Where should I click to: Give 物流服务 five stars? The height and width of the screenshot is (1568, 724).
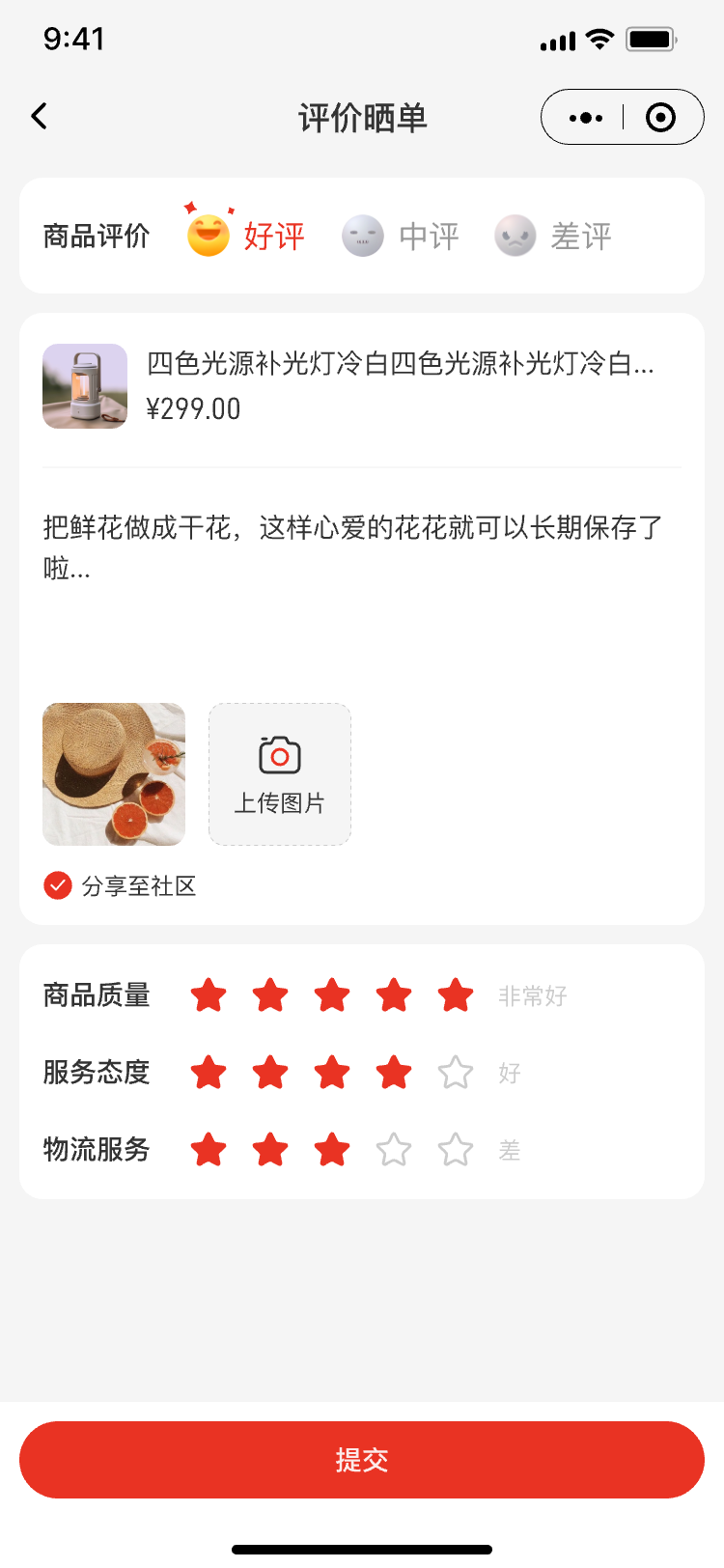click(x=456, y=1150)
